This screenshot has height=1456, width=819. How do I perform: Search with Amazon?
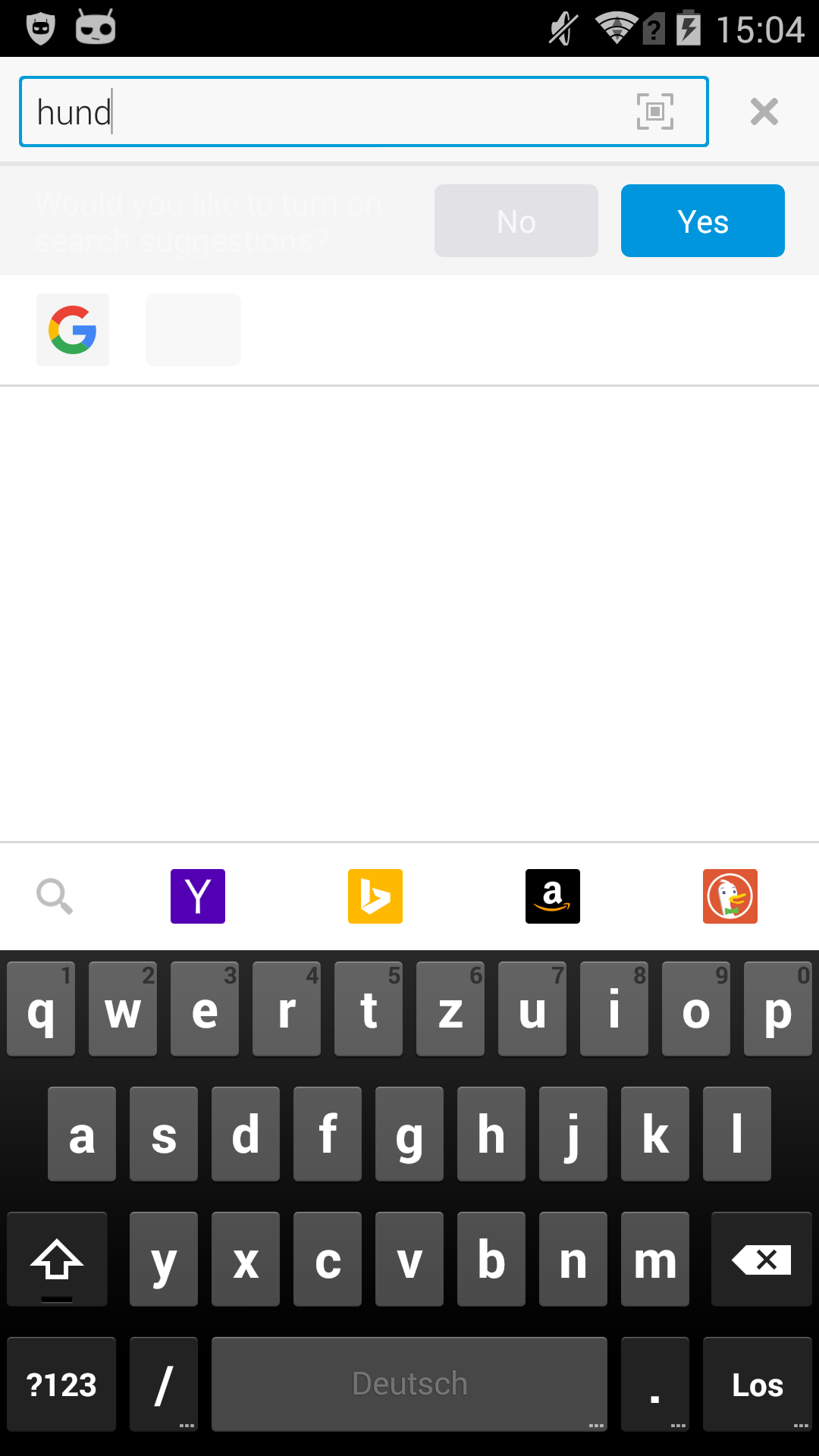pyautogui.click(x=553, y=896)
